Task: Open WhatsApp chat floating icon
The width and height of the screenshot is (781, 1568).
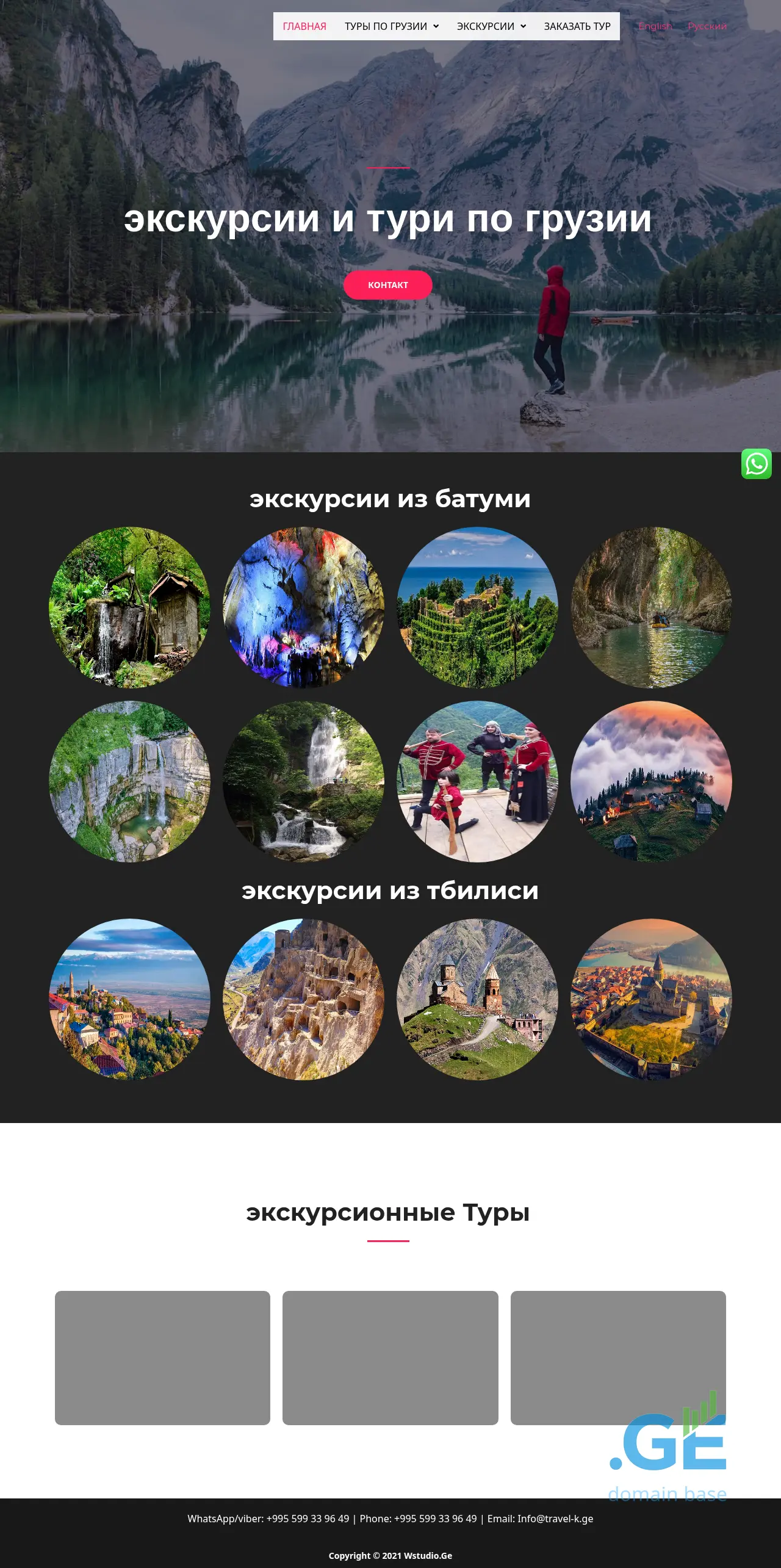Action: [x=756, y=464]
